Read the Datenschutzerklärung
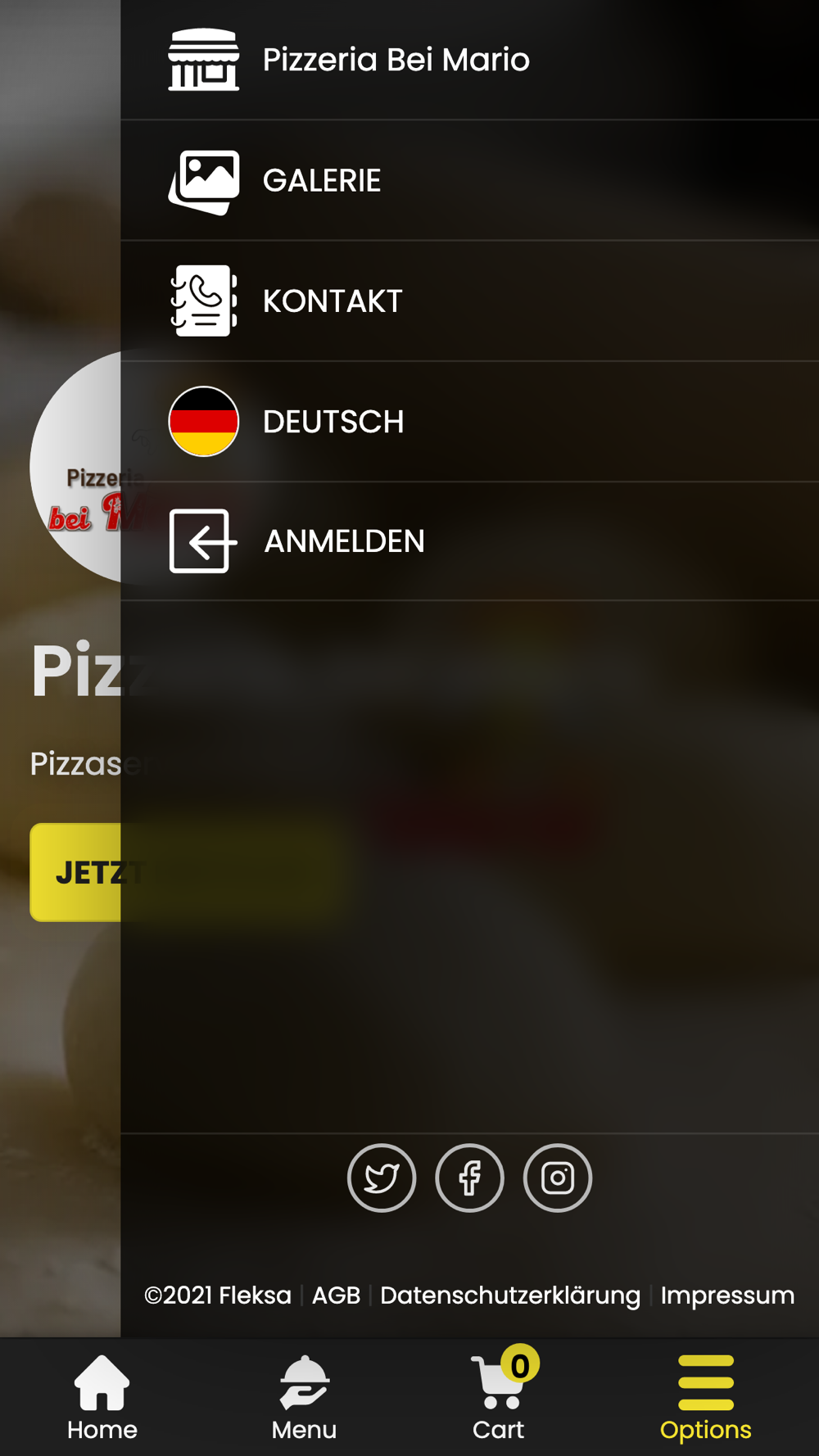This screenshot has width=819, height=1456. point(510,1295)
